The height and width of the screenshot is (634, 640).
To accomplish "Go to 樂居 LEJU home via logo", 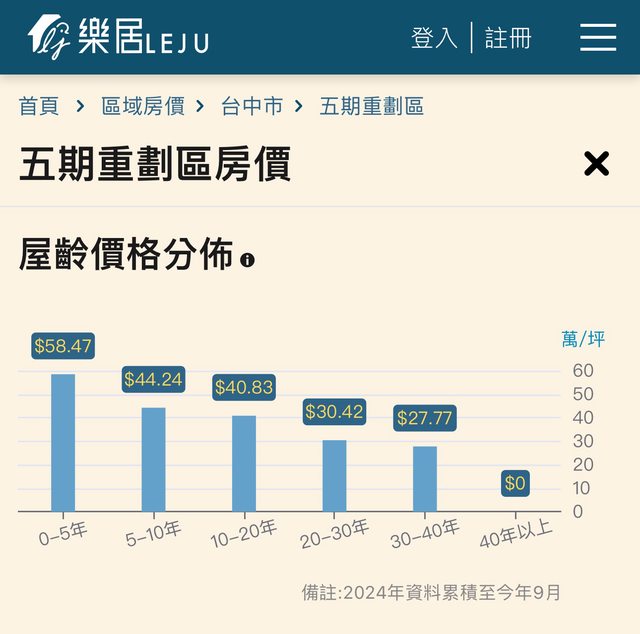I will pyautogui.click(x=118, y=37).
